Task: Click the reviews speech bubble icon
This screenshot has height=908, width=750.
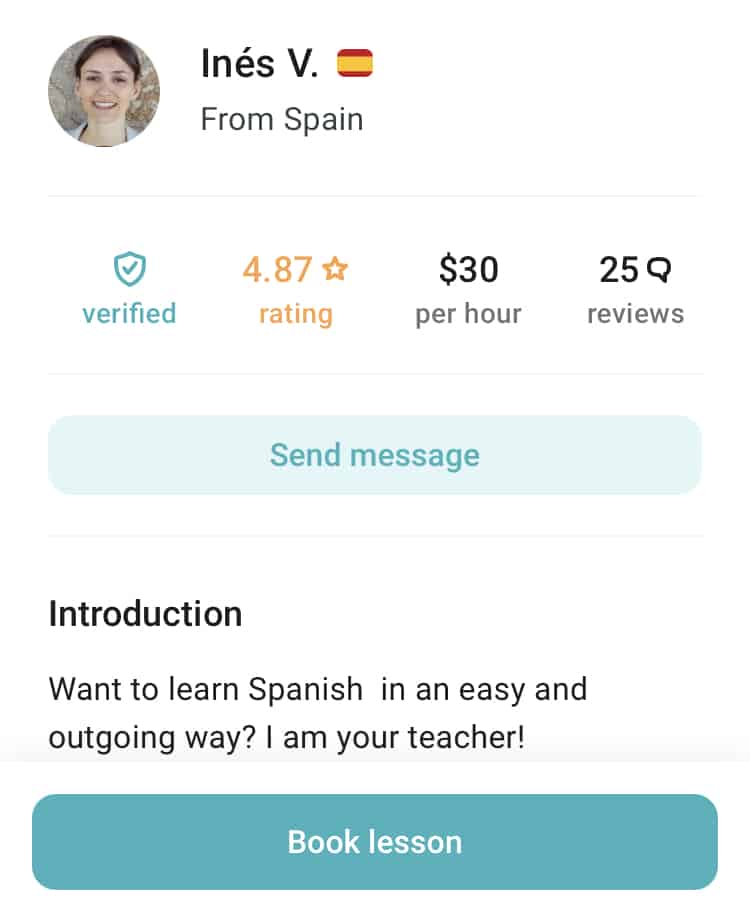Action: pos(661,268)
